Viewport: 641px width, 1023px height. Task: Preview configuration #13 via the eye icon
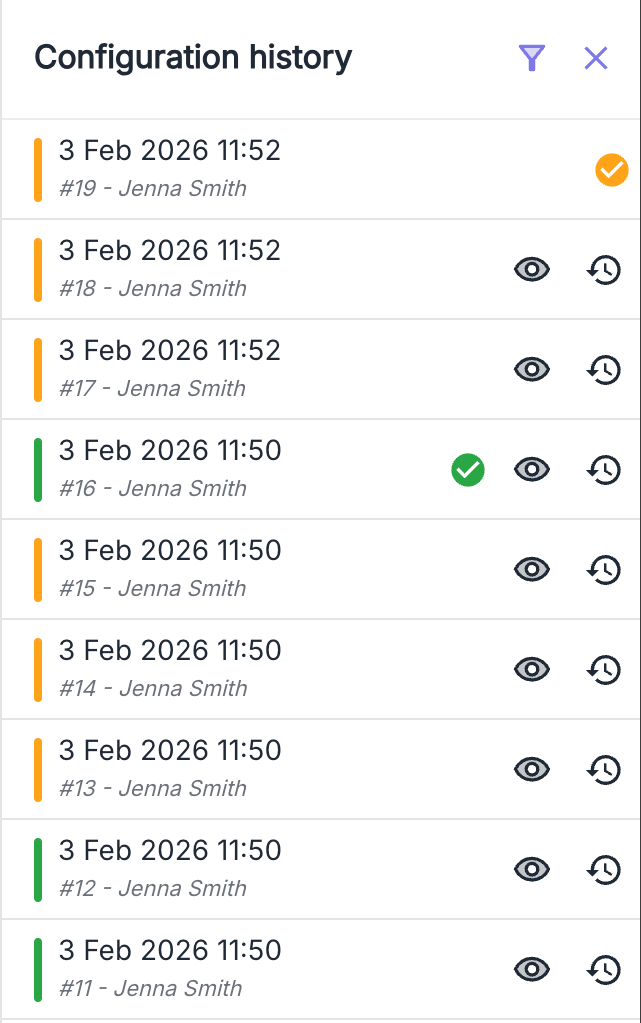coord(532,769)
